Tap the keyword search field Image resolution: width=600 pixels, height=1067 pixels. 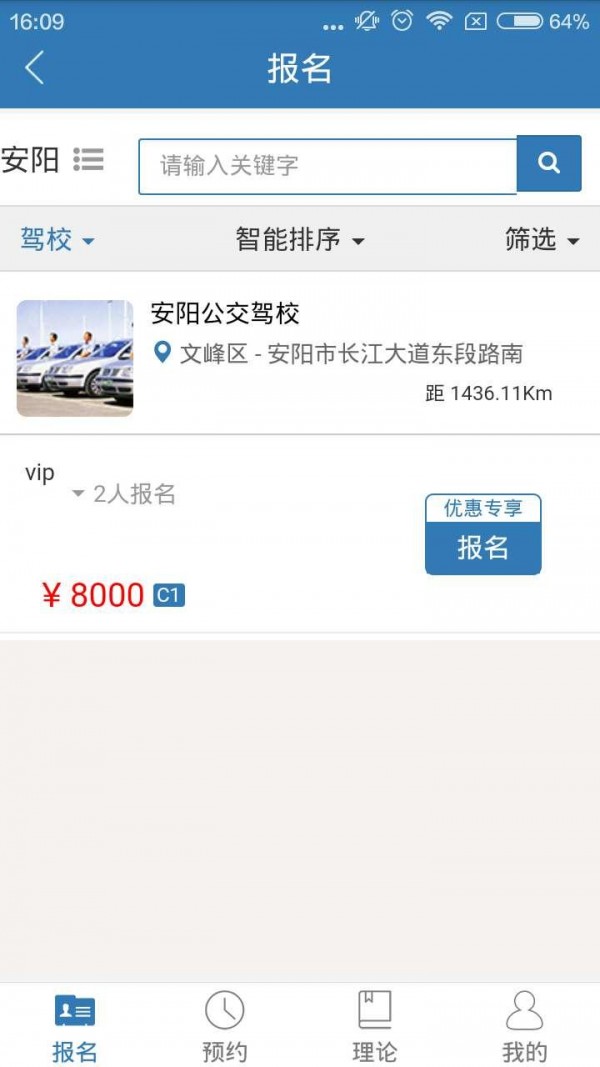point(327,165)
